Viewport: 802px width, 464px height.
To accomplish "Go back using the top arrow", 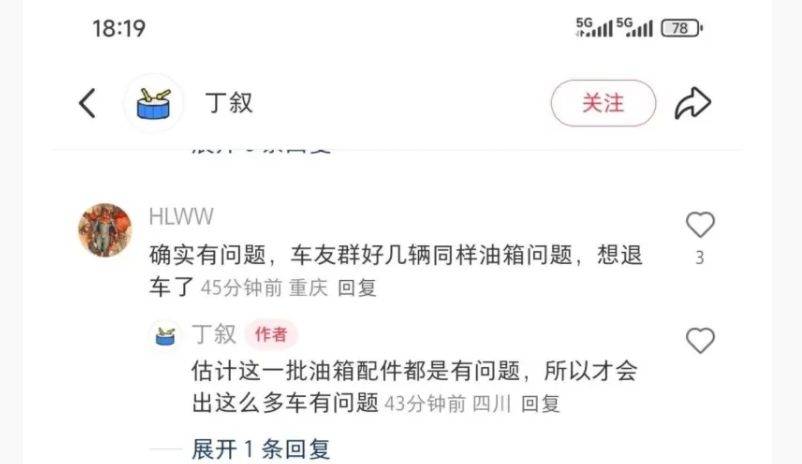I will tap(88, 102).
